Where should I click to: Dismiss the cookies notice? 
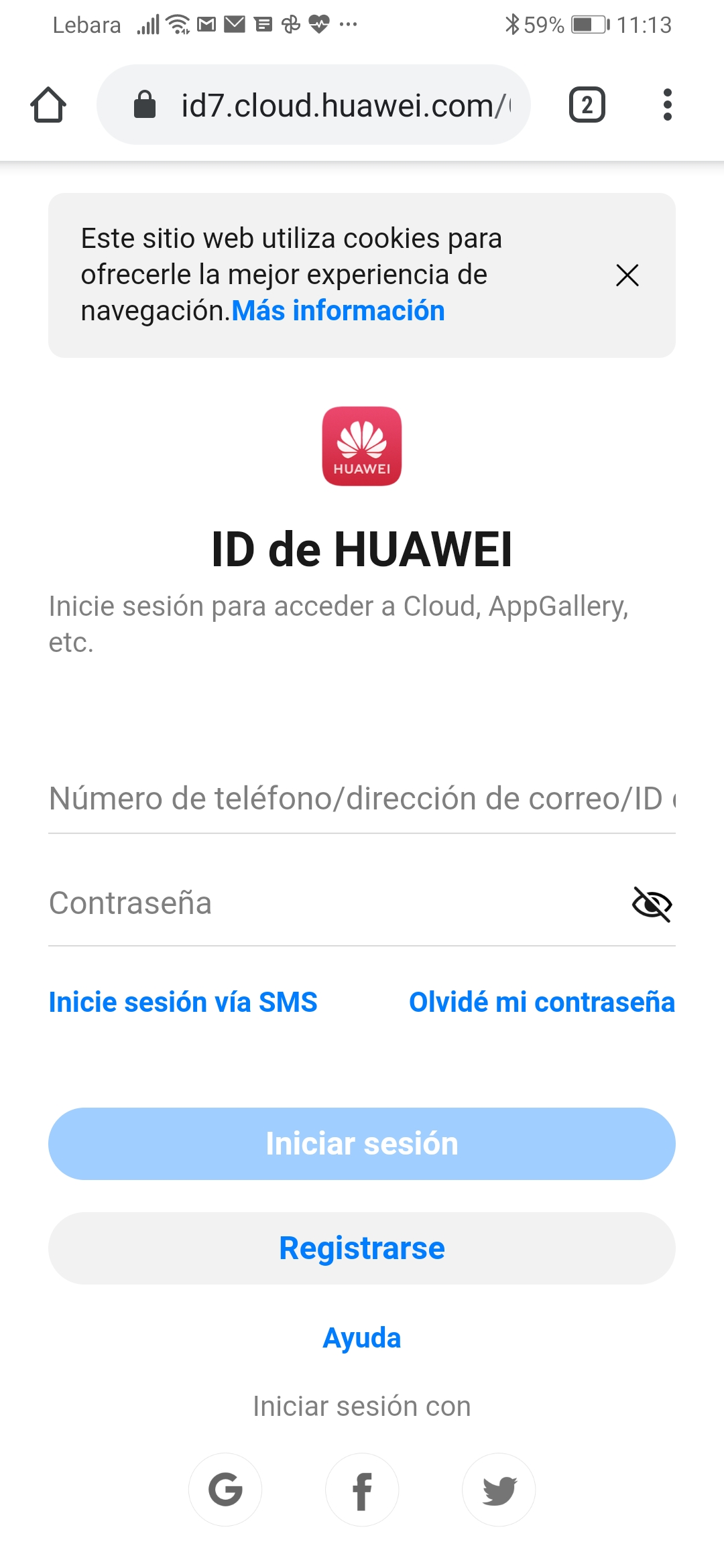627,275
